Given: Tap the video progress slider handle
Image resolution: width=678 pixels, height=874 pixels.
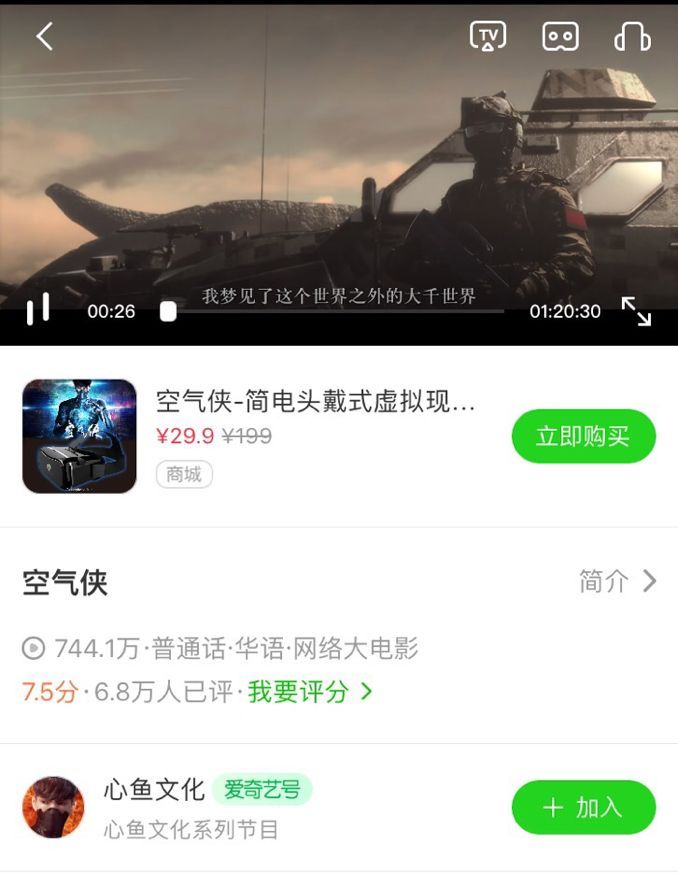Looking at the screenshot, I should 168,311.
